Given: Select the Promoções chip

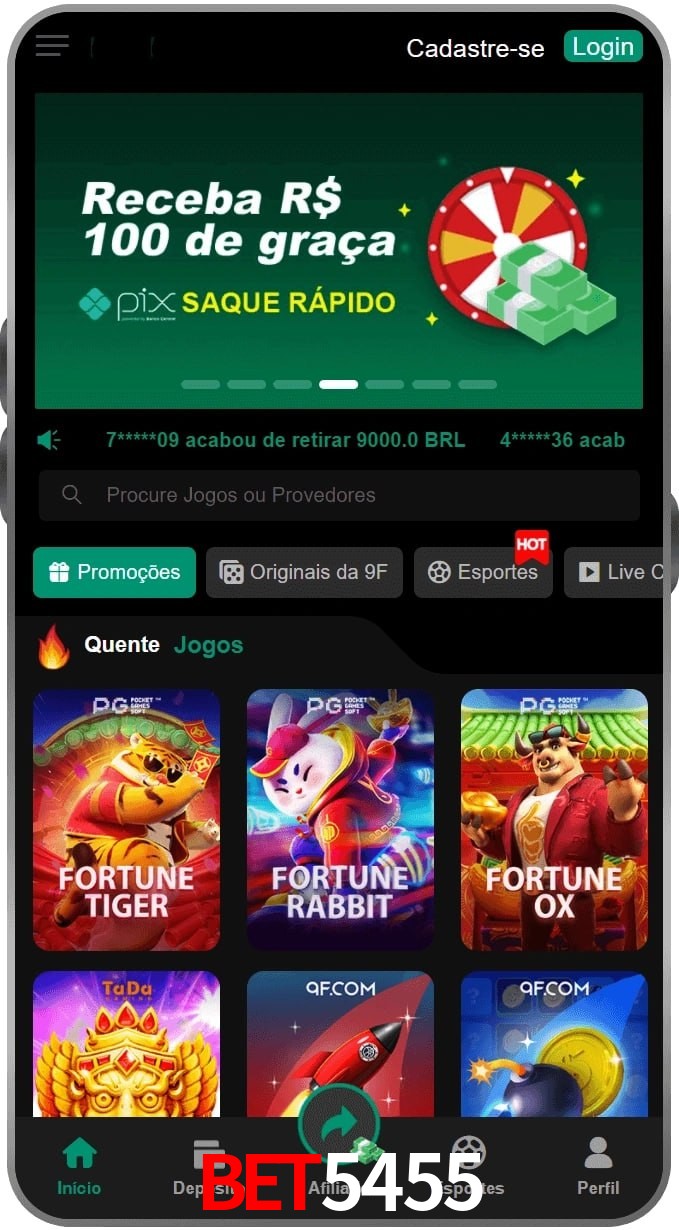Looking at the screenshot, I should coord(114,572).
